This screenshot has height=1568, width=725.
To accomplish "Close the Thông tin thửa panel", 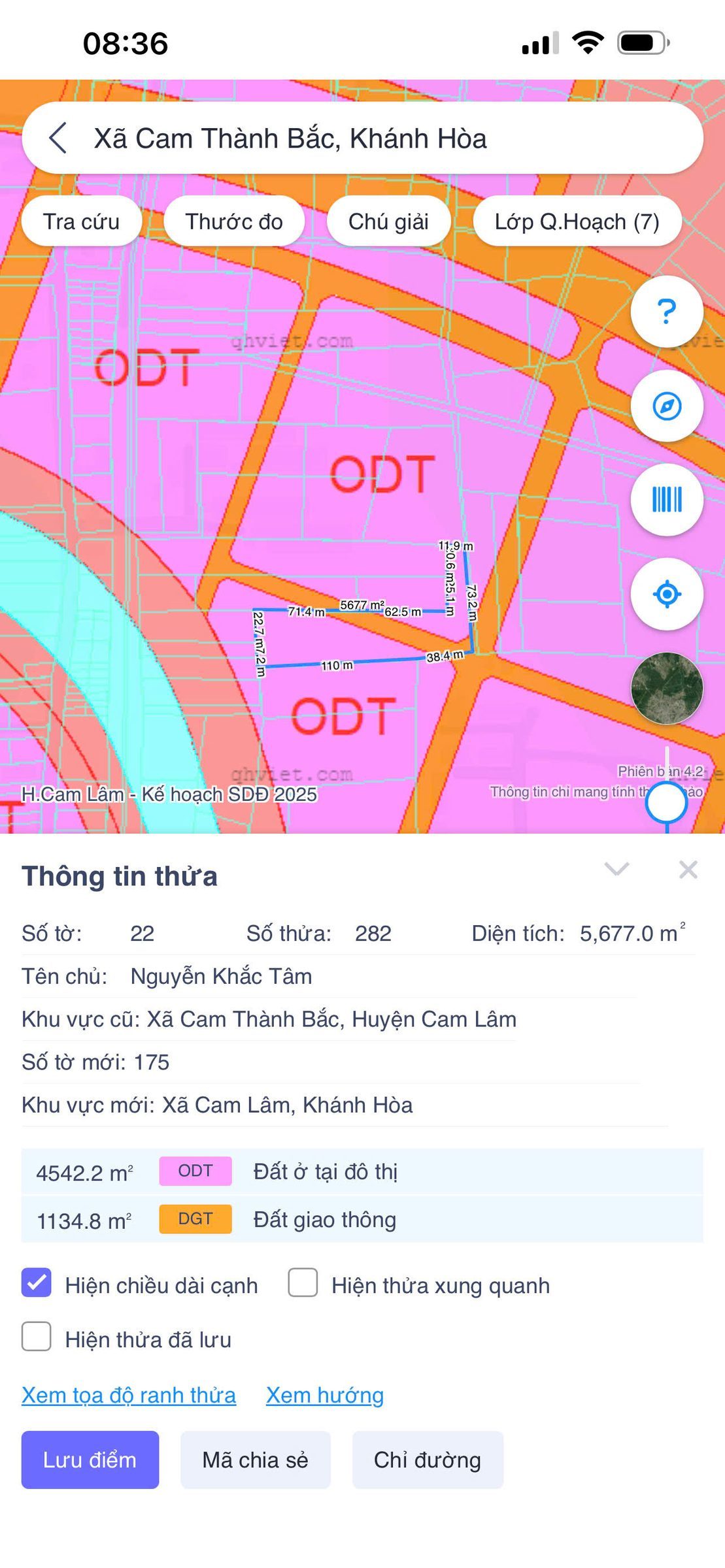I will click(x=688, y=870).
